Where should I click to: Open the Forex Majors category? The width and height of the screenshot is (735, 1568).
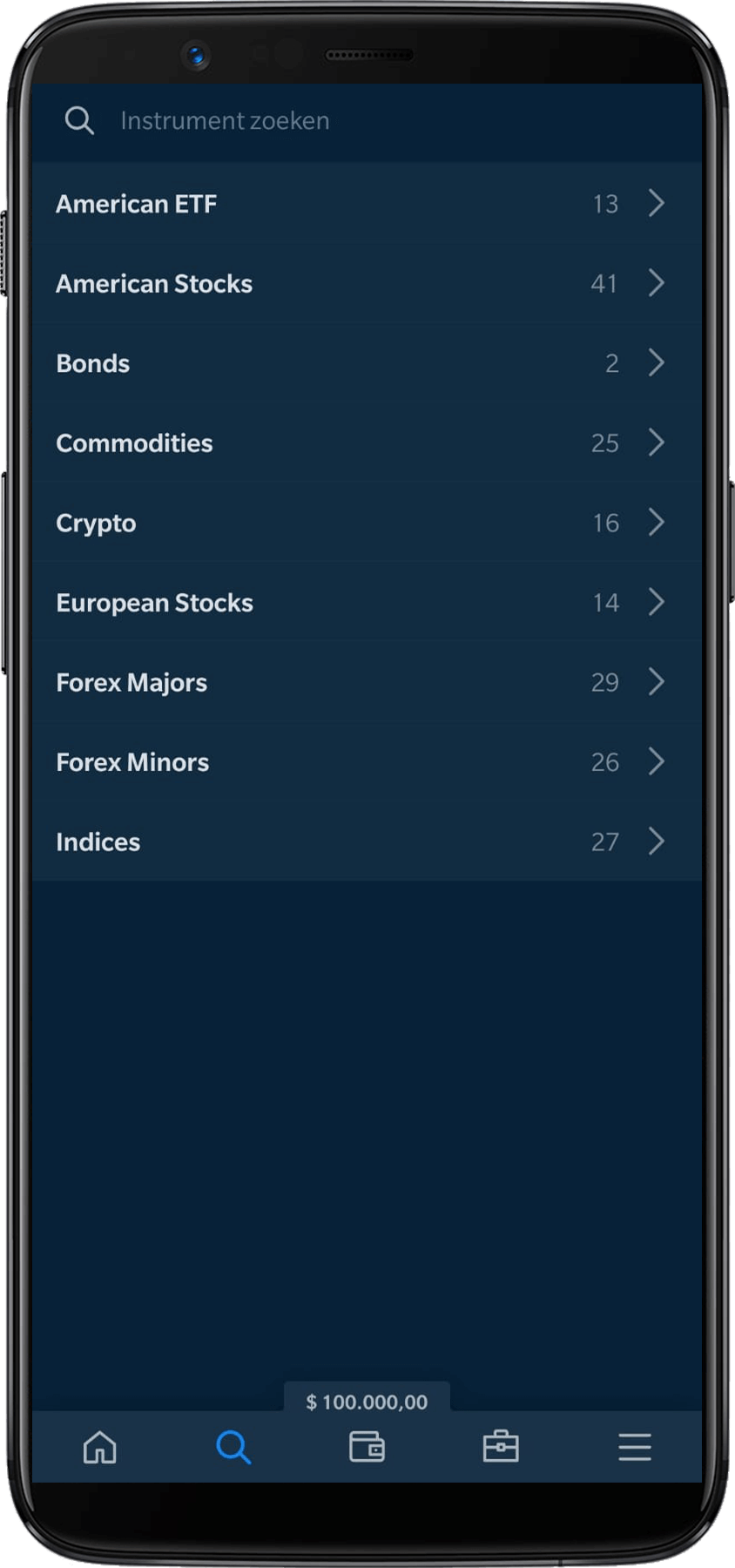click(366, 682)
